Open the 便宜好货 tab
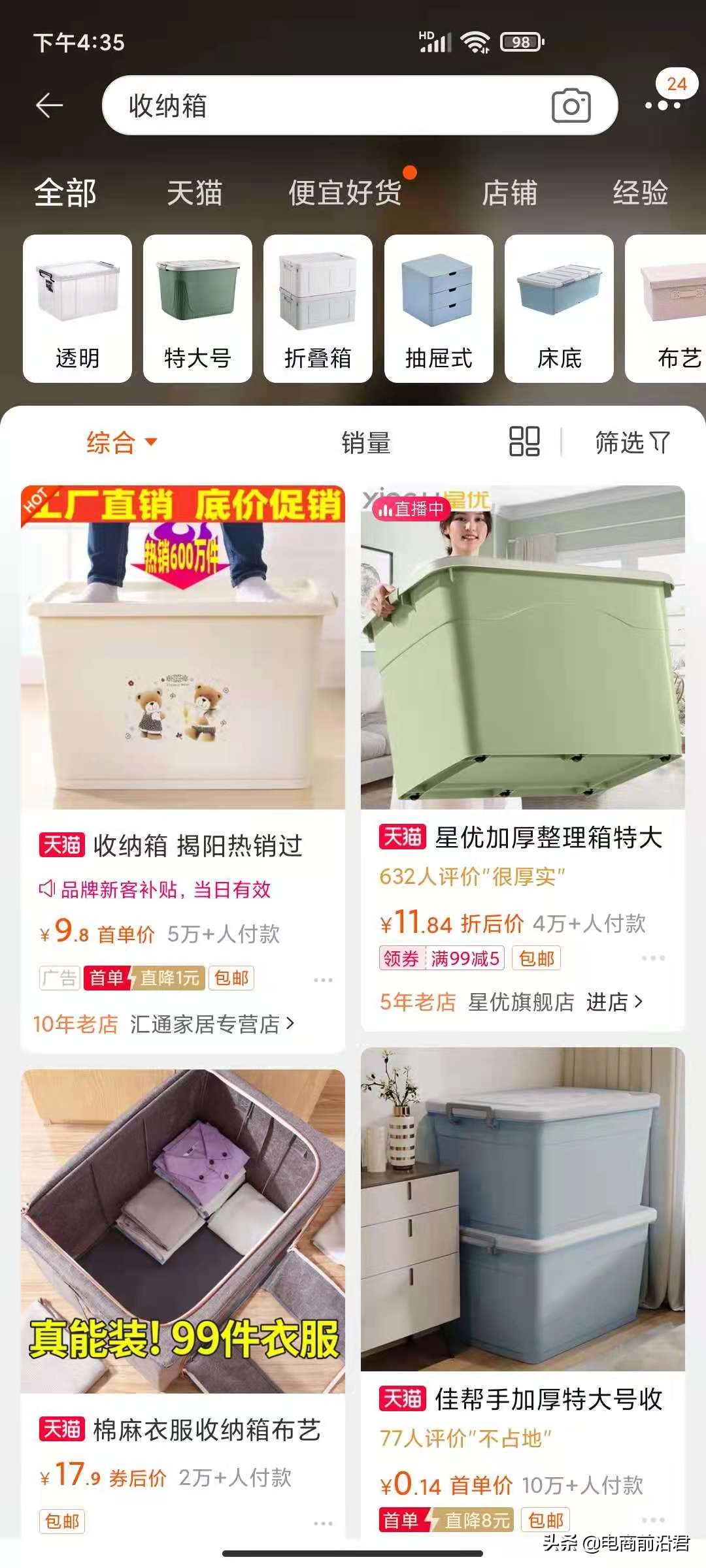Screen dimensions: 706x1568 pos(346,192)
